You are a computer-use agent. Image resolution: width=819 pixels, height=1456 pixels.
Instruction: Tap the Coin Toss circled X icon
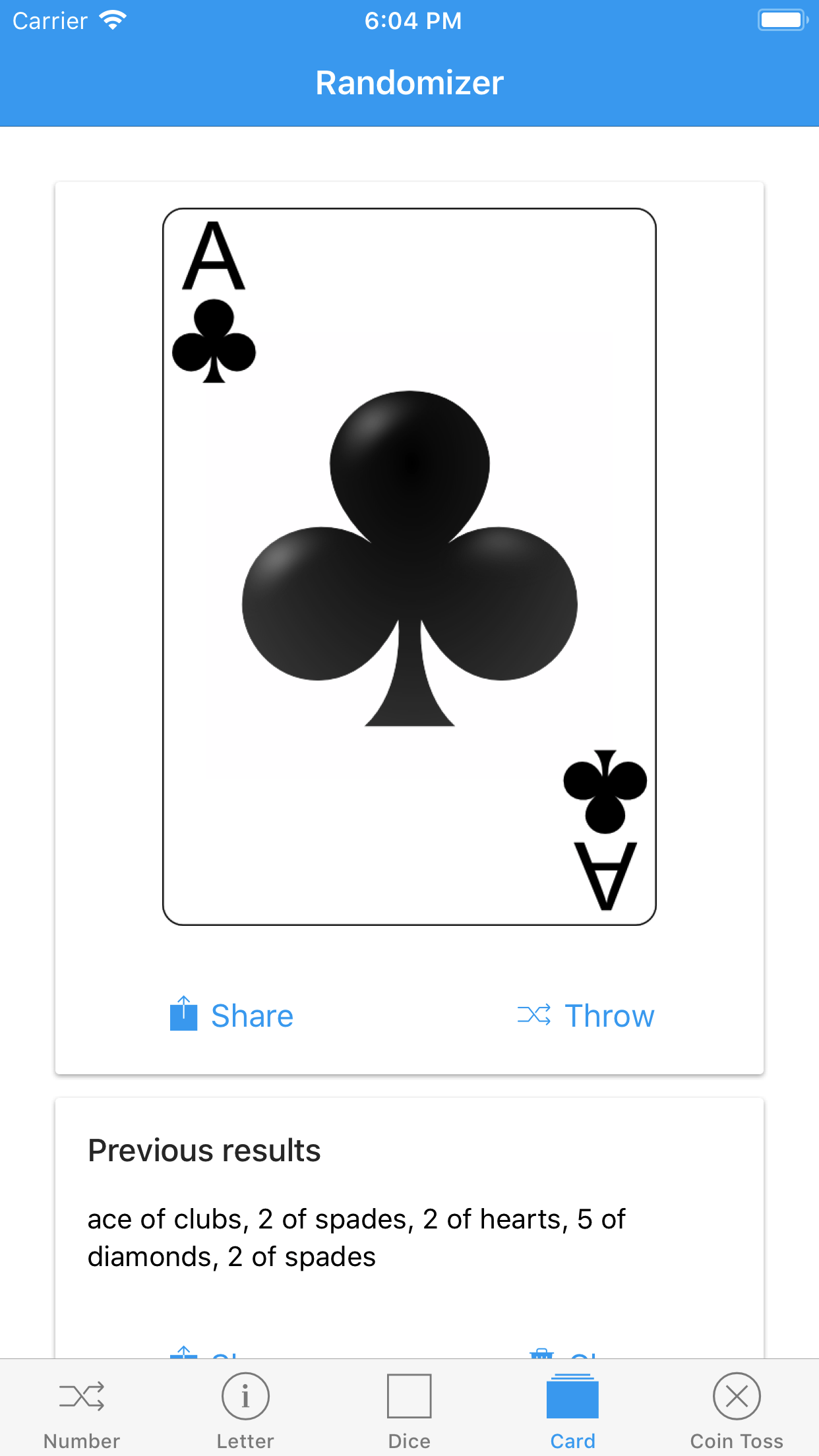(x=737, y=1396)
